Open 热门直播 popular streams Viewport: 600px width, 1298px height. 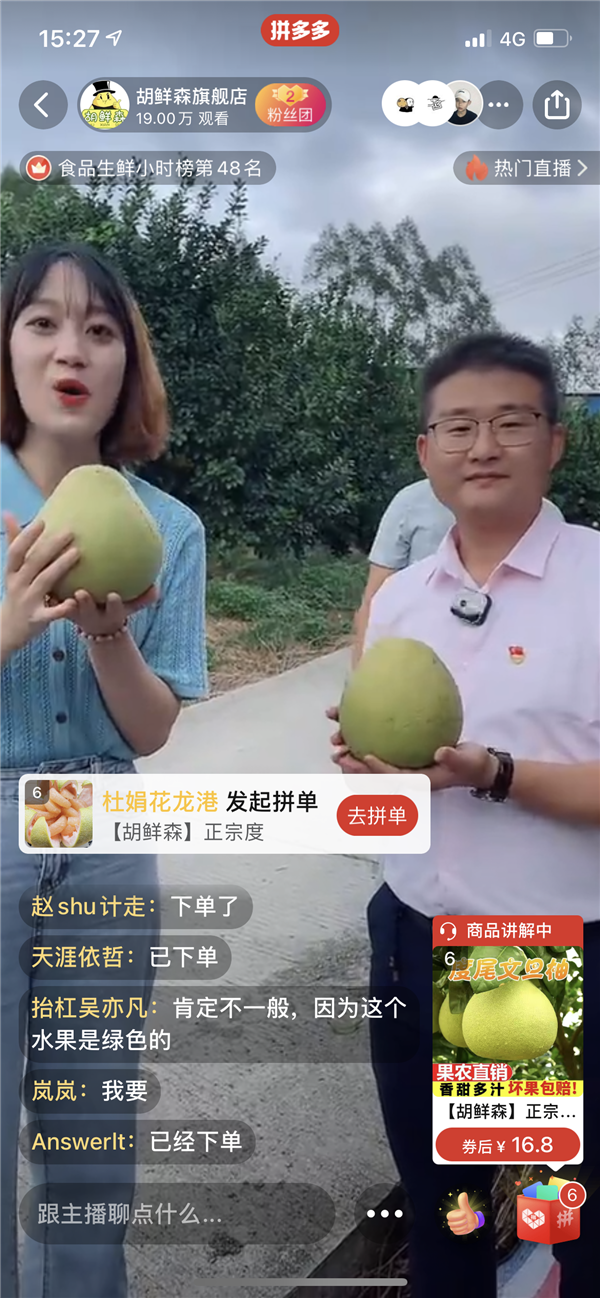pos(526,168)
